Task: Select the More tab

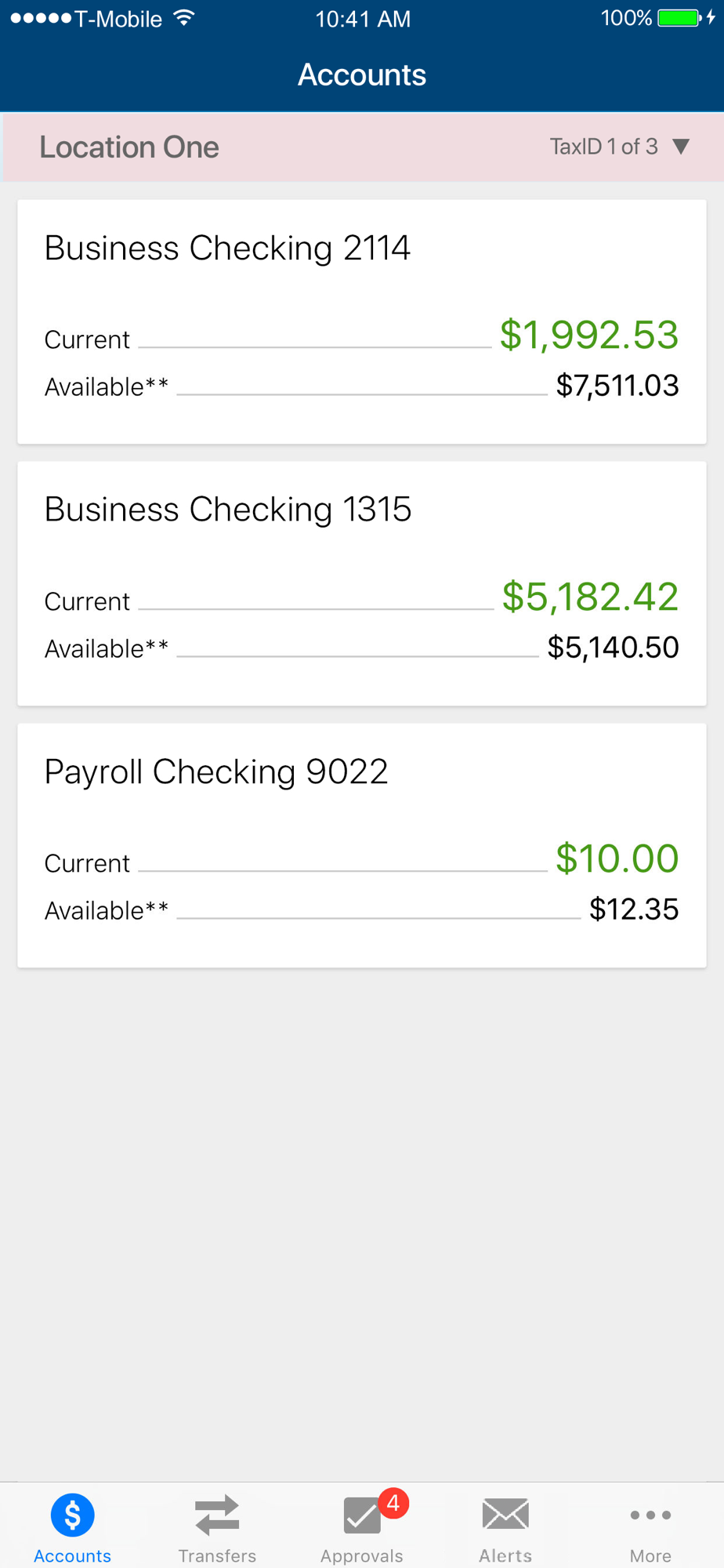Action: coord(650,1527)
